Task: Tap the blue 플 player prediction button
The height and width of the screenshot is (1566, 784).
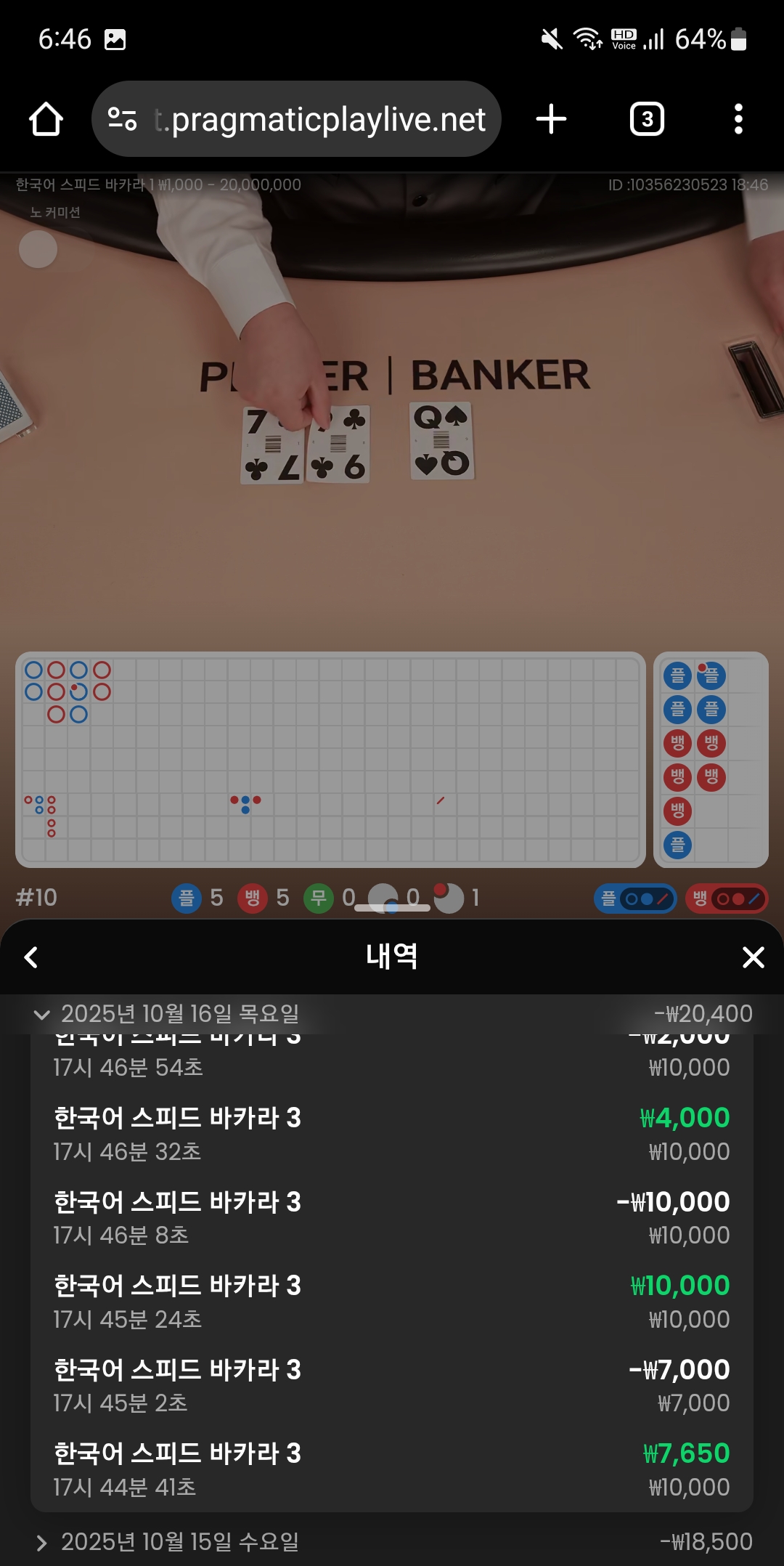Action: coord(635,898)
